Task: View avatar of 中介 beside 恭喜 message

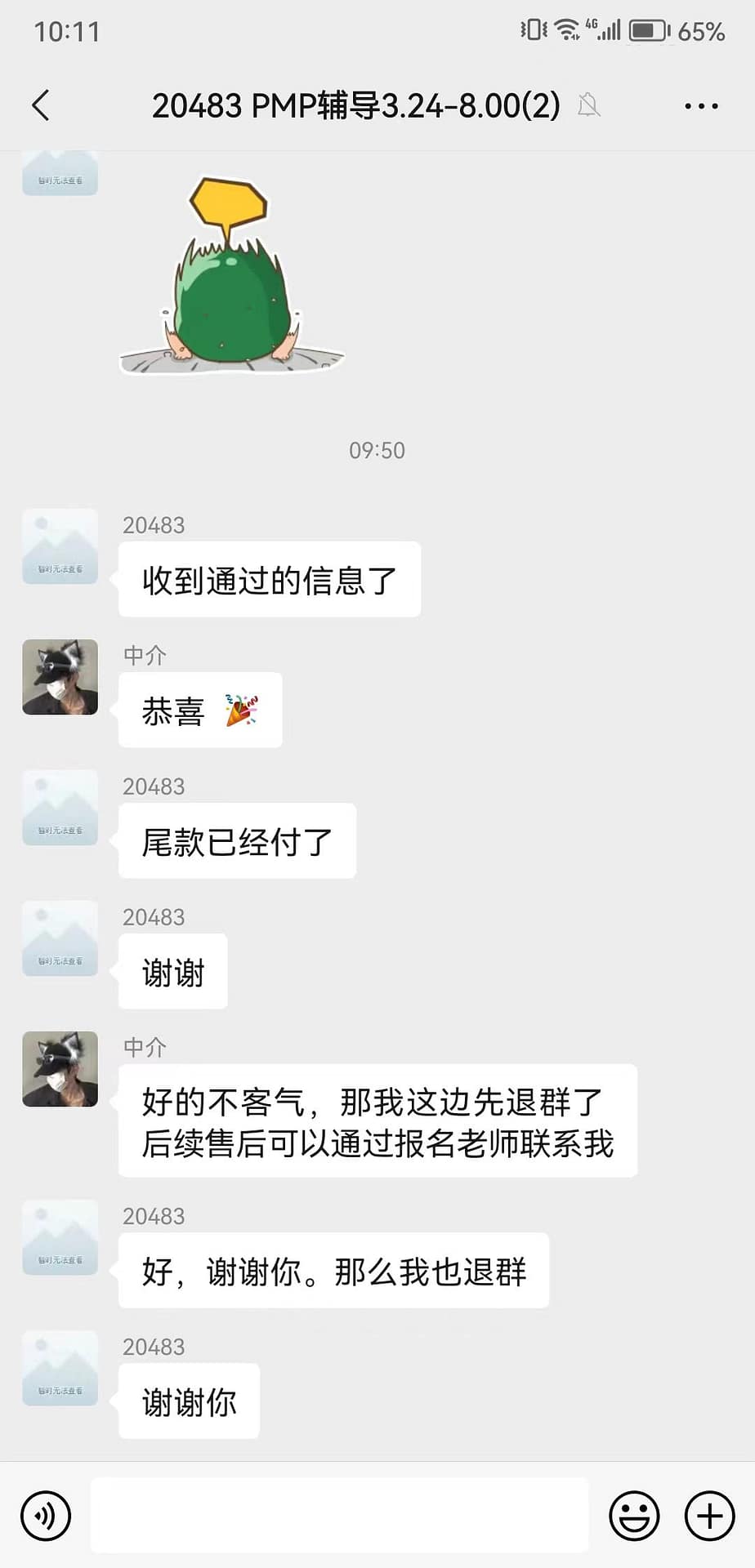Action: pyautogui.click(x=60, y=677)
